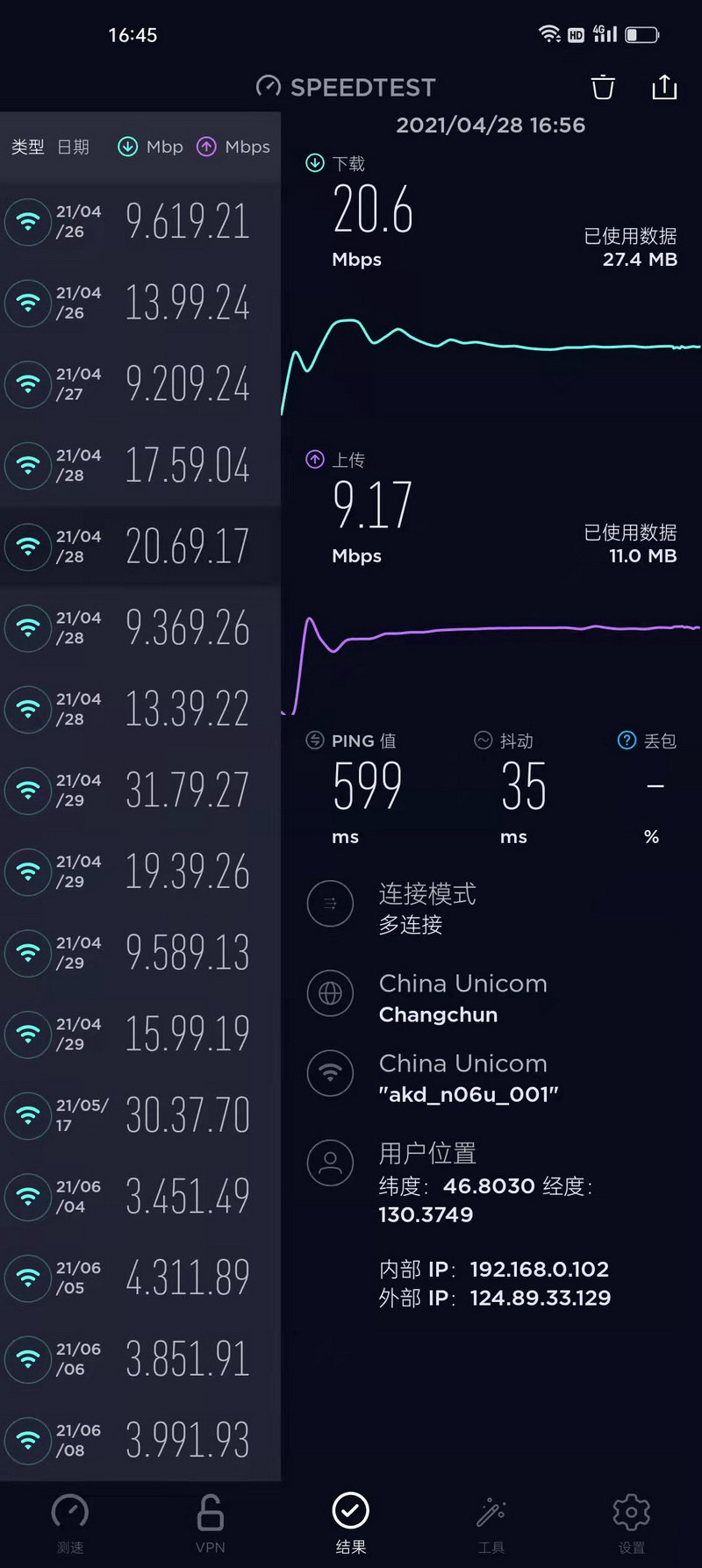Delete this test result via trash icon
The height and width of the screenshot is (1568, 702).
pos(603,88)
